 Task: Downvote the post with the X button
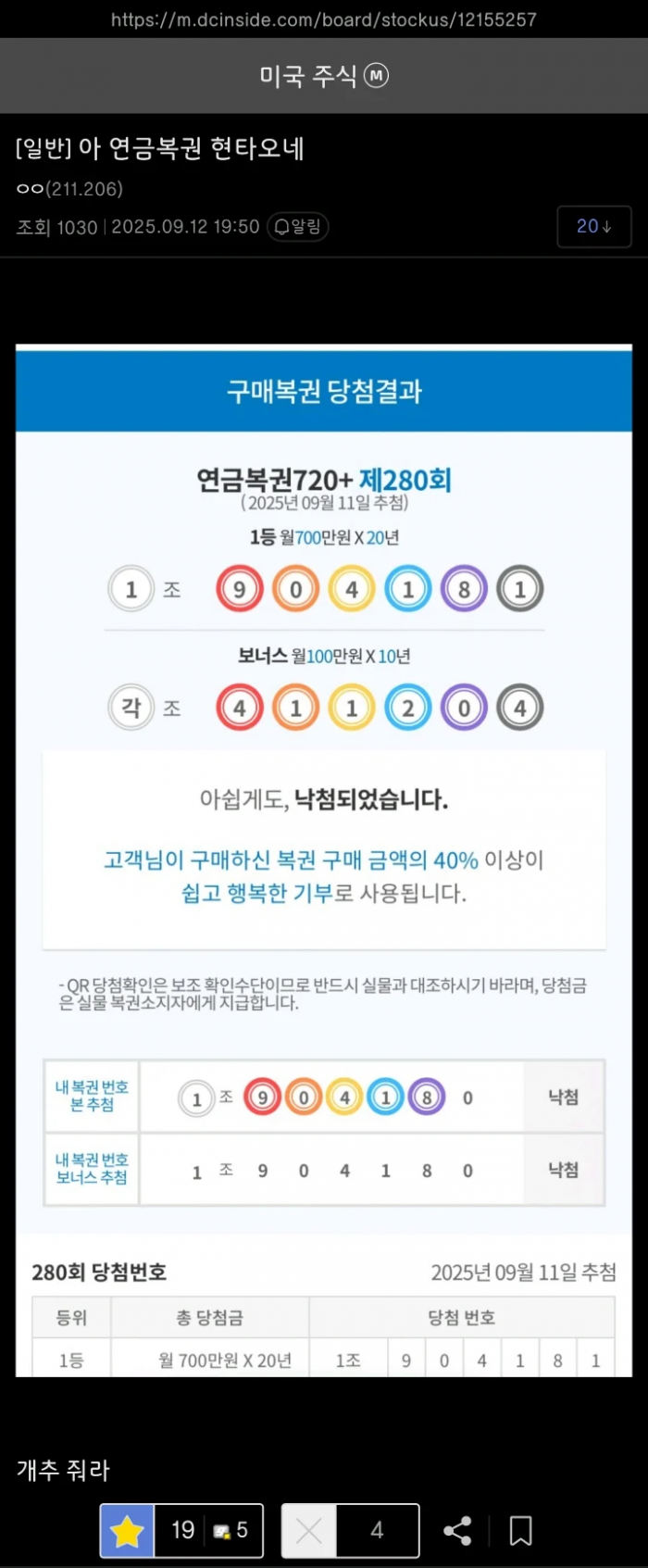(x=309, y=1531)
